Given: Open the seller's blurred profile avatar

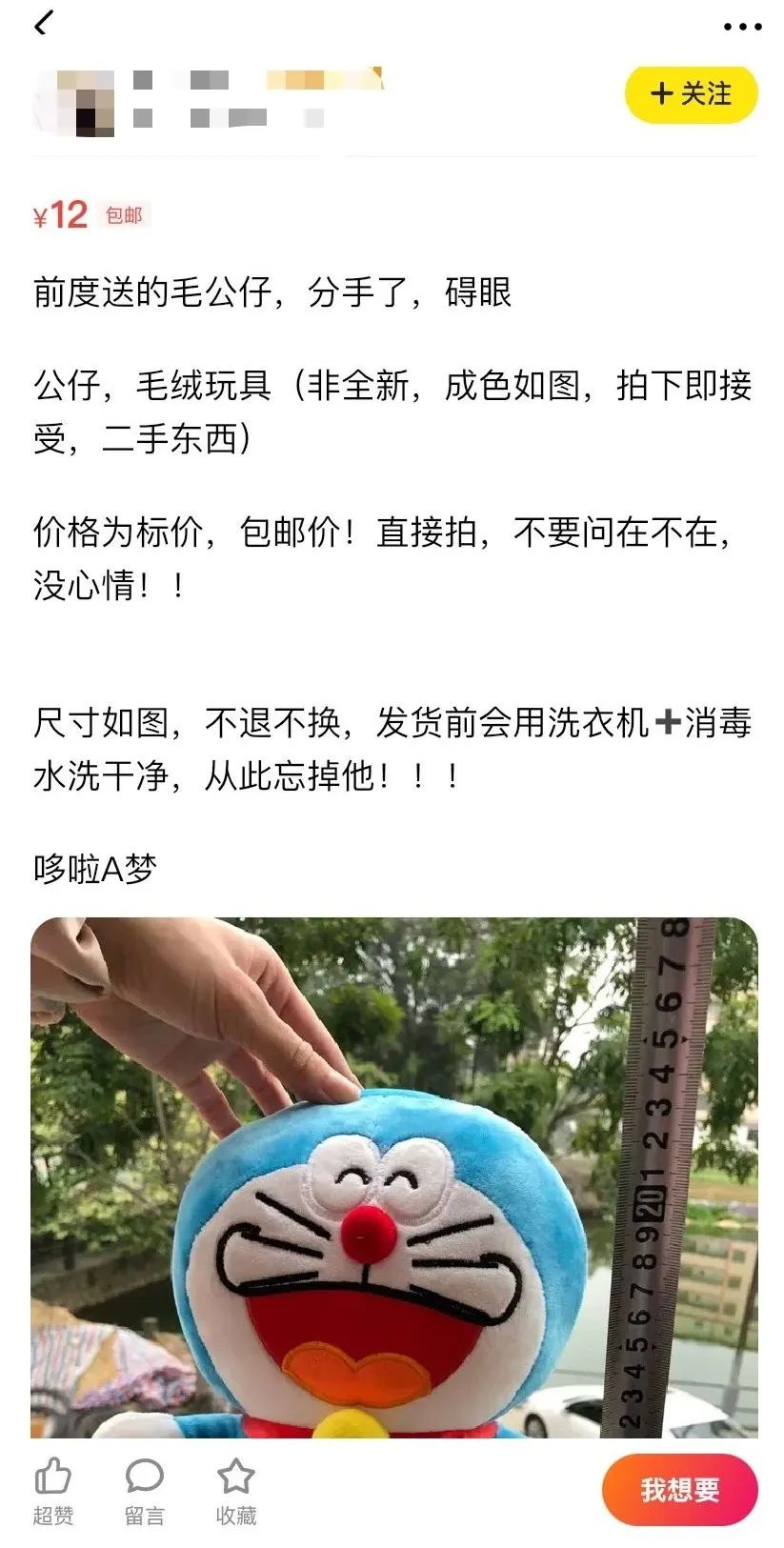Looking at the screenshot, I should (x=76, y=101).
